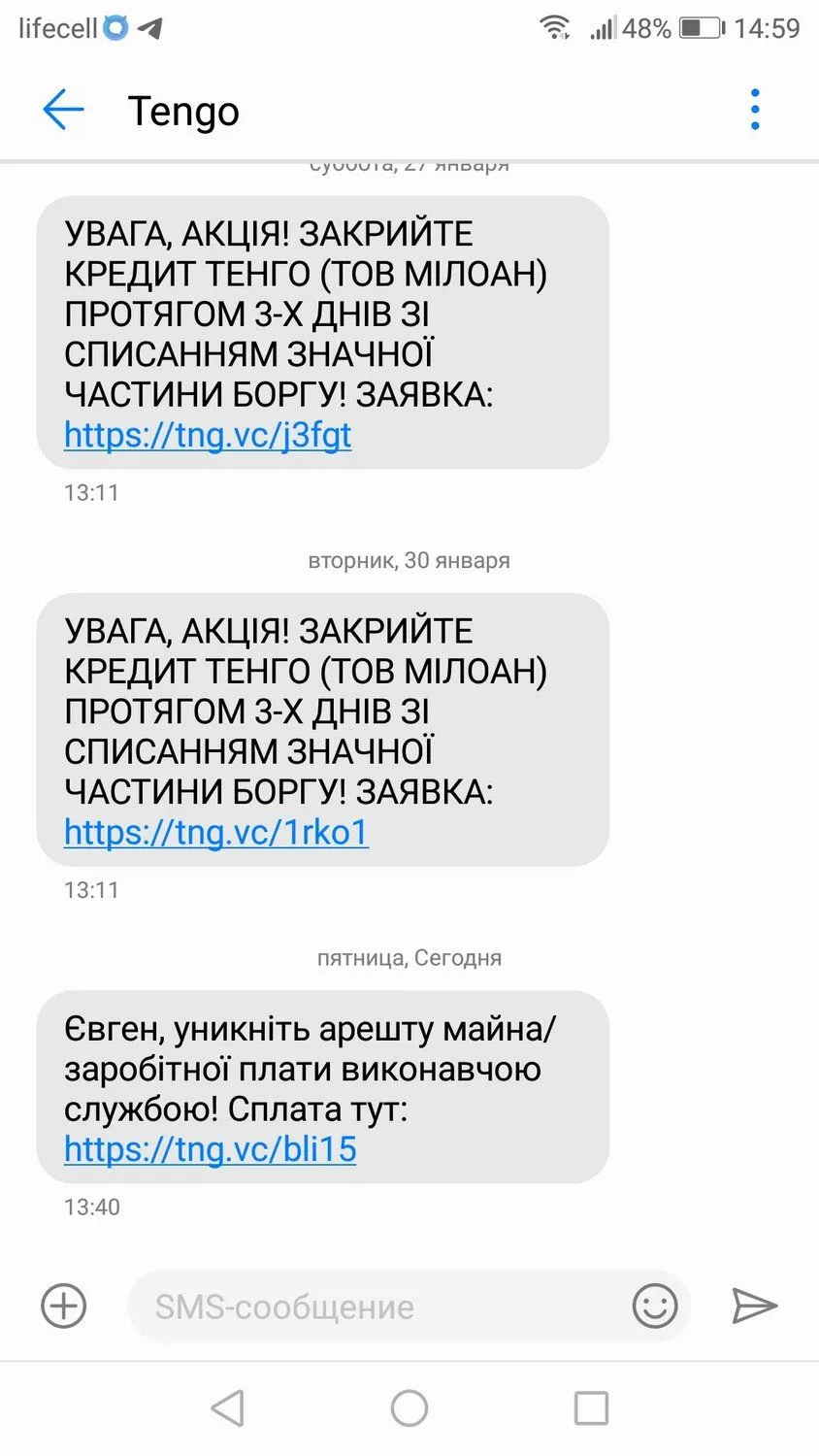Viewport: 819px width, 1456px height.
Task: Open the link https://tng.vc/1rko1
Action: click(215, 832)
